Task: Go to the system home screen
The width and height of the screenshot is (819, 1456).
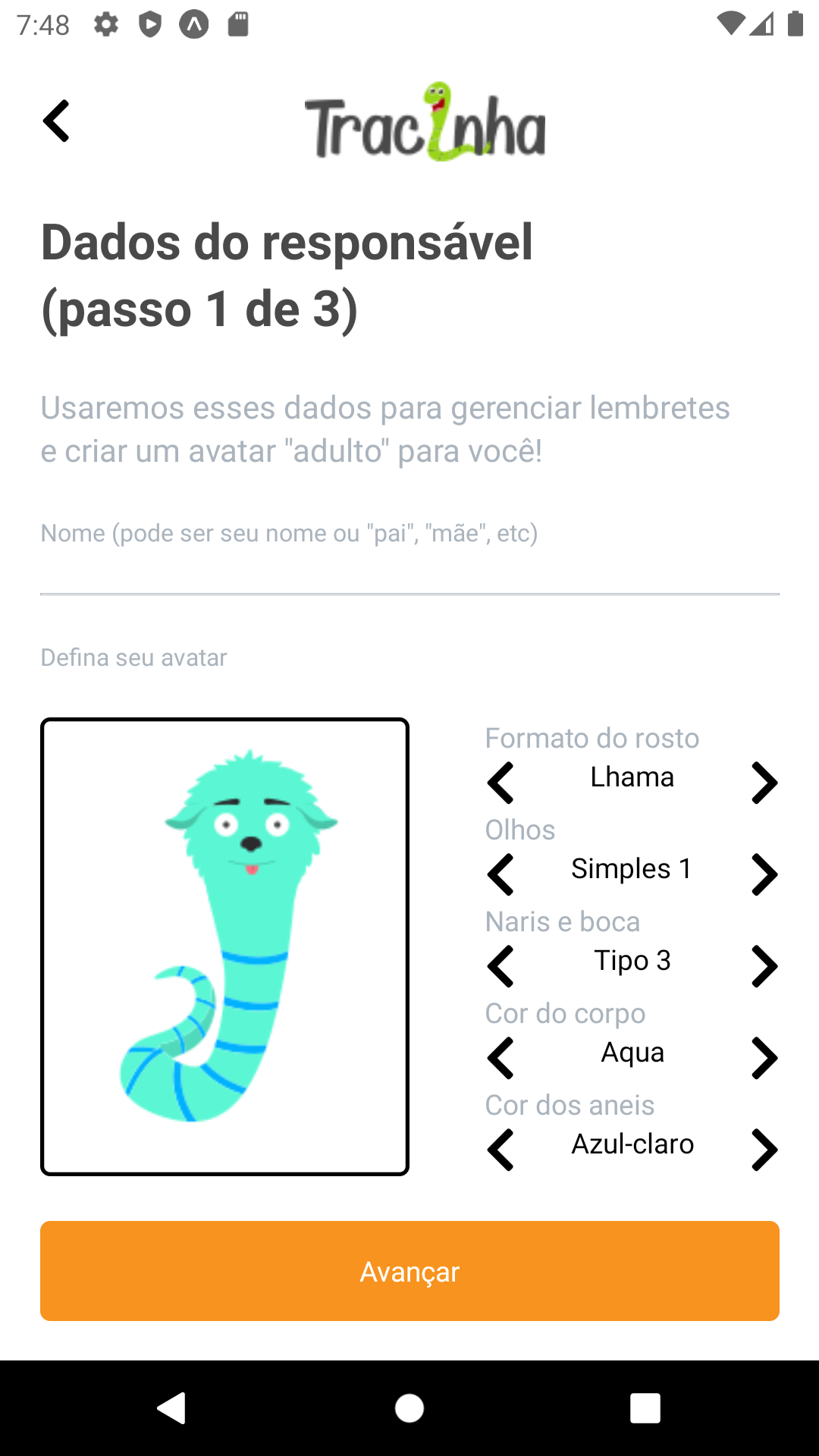Action: 409,1408
